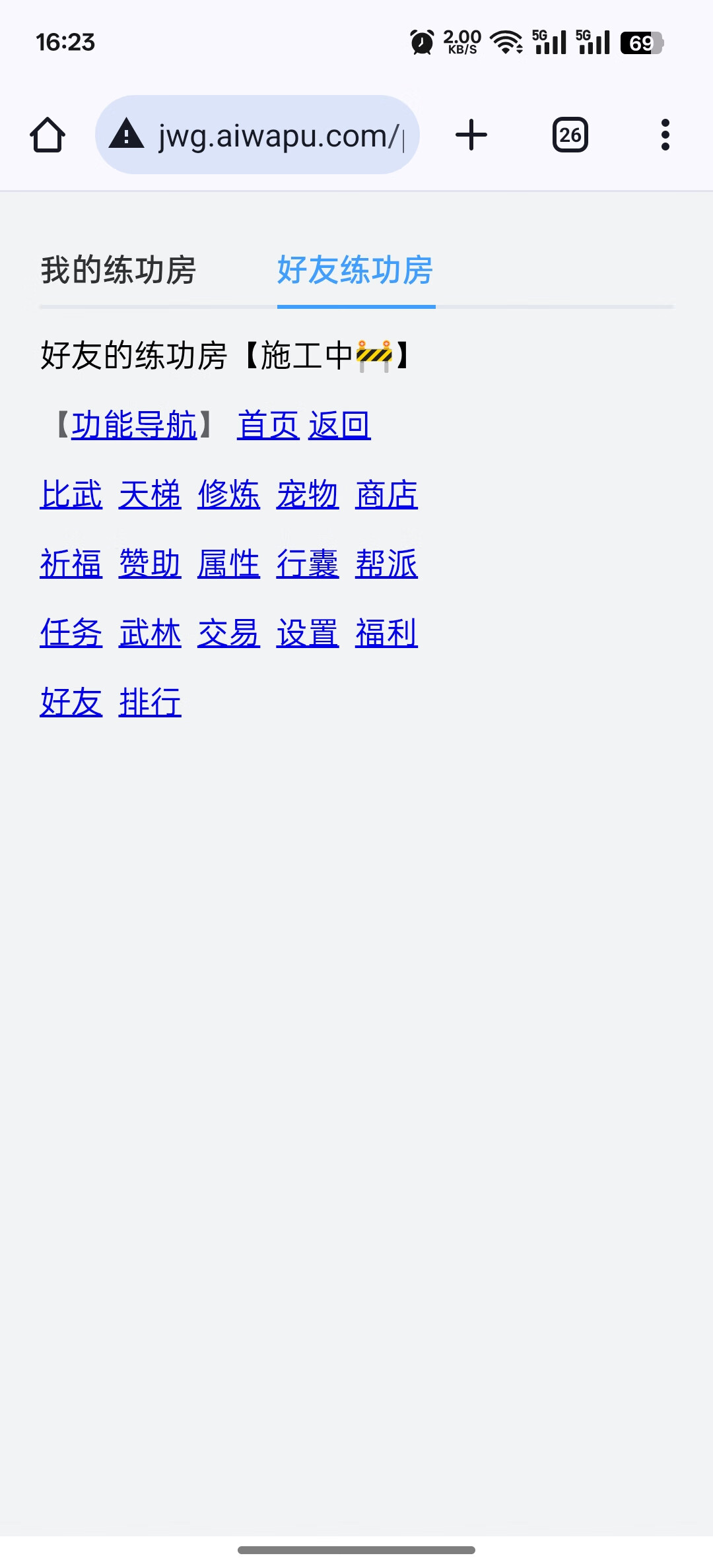This screenshot has width=713, height=1568.
Task: Open the 行囊 link
Action: [x=308, y=564]
